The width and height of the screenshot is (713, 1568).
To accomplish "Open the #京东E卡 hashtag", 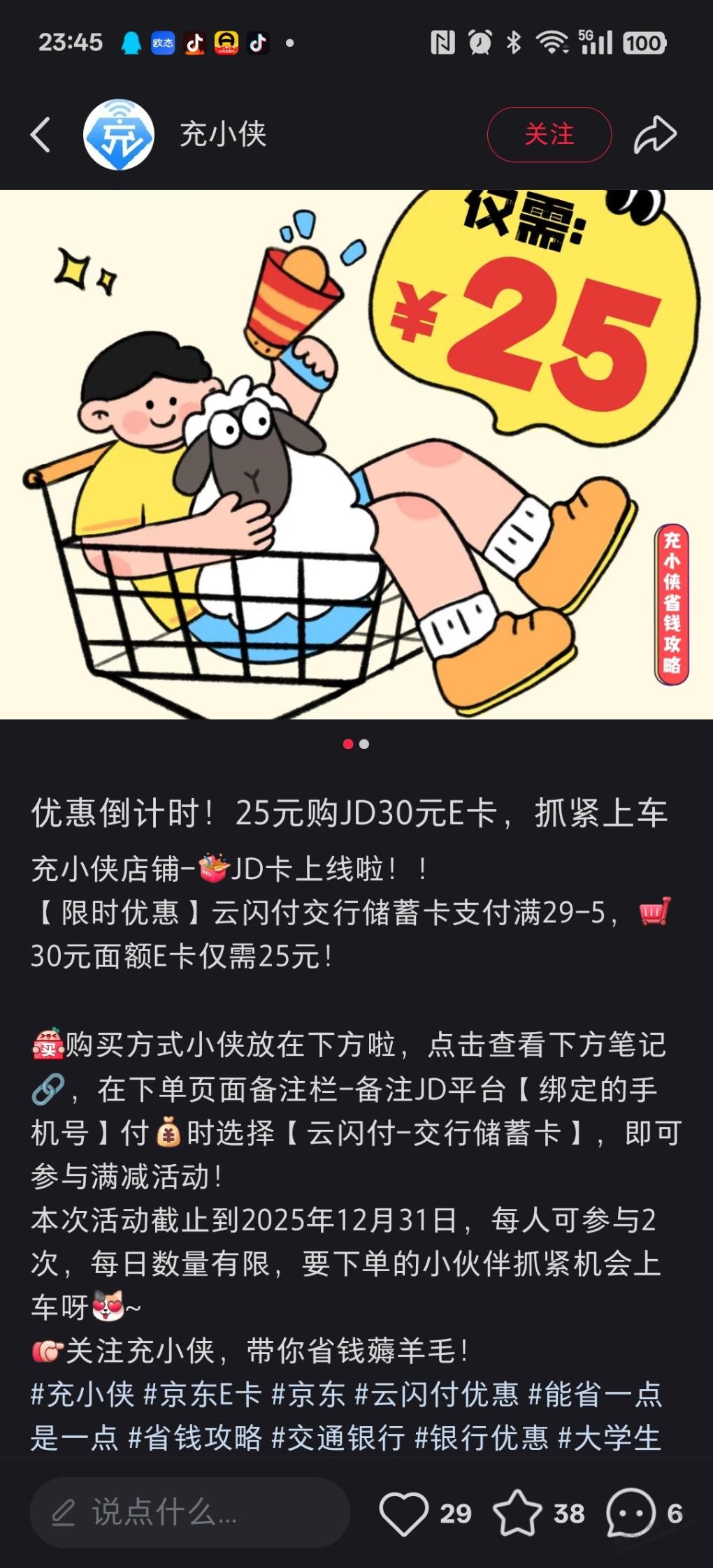I will tap(203, 1395).
